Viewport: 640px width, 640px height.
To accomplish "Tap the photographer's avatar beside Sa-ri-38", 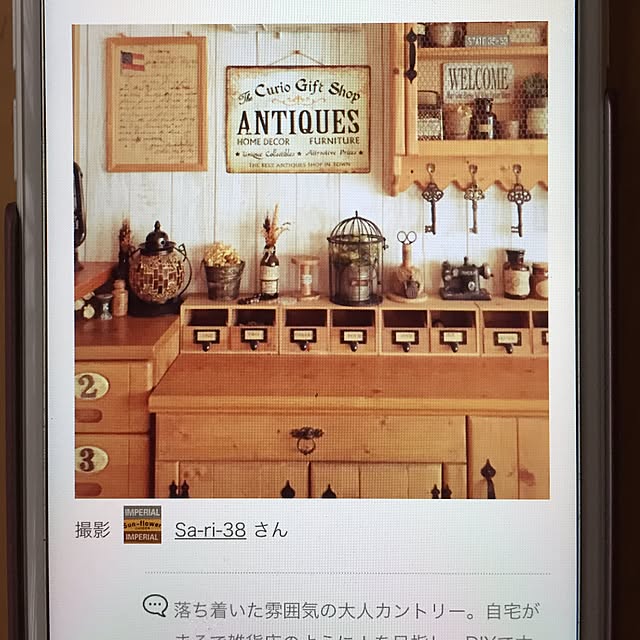I will pos(142,524).
